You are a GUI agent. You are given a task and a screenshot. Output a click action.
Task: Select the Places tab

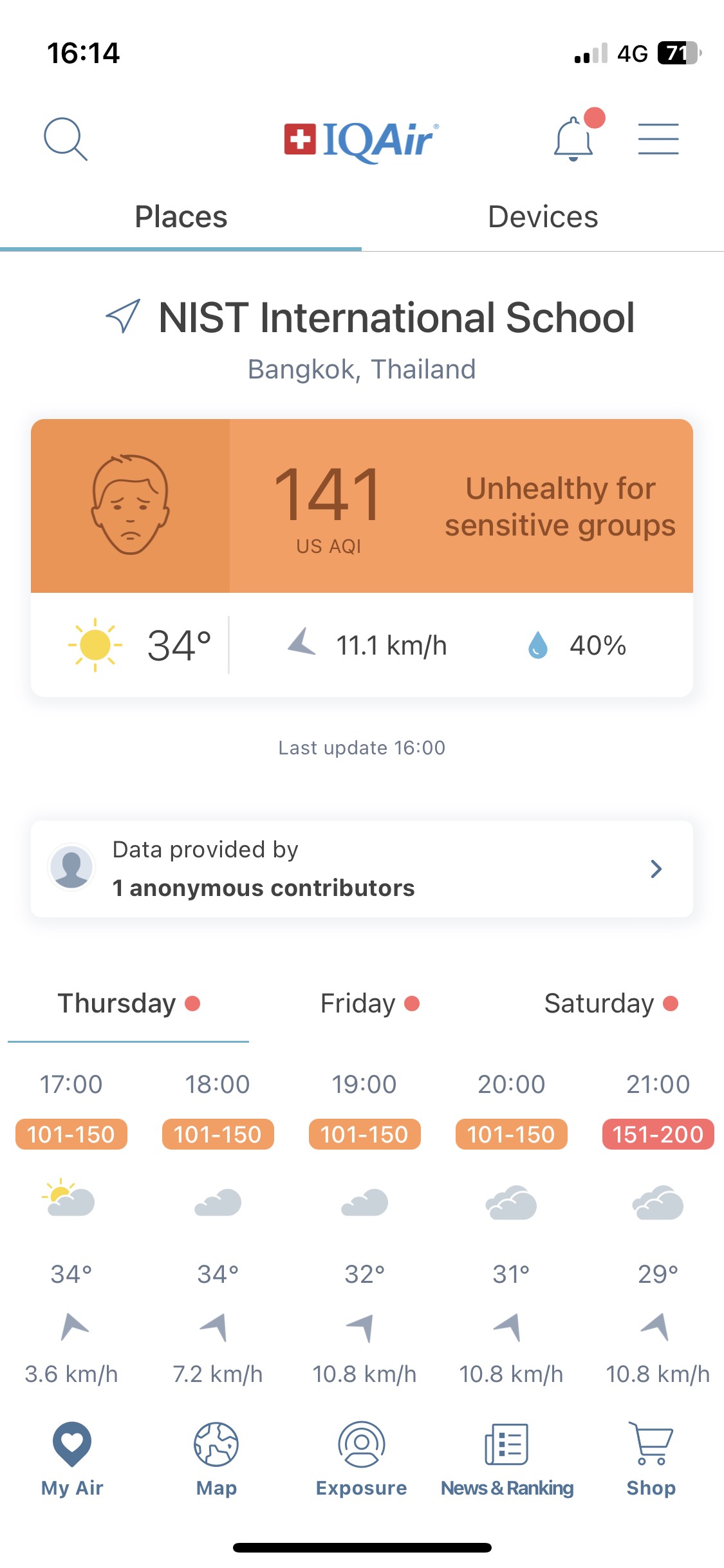pyautogui.click(x=181, y=217)
